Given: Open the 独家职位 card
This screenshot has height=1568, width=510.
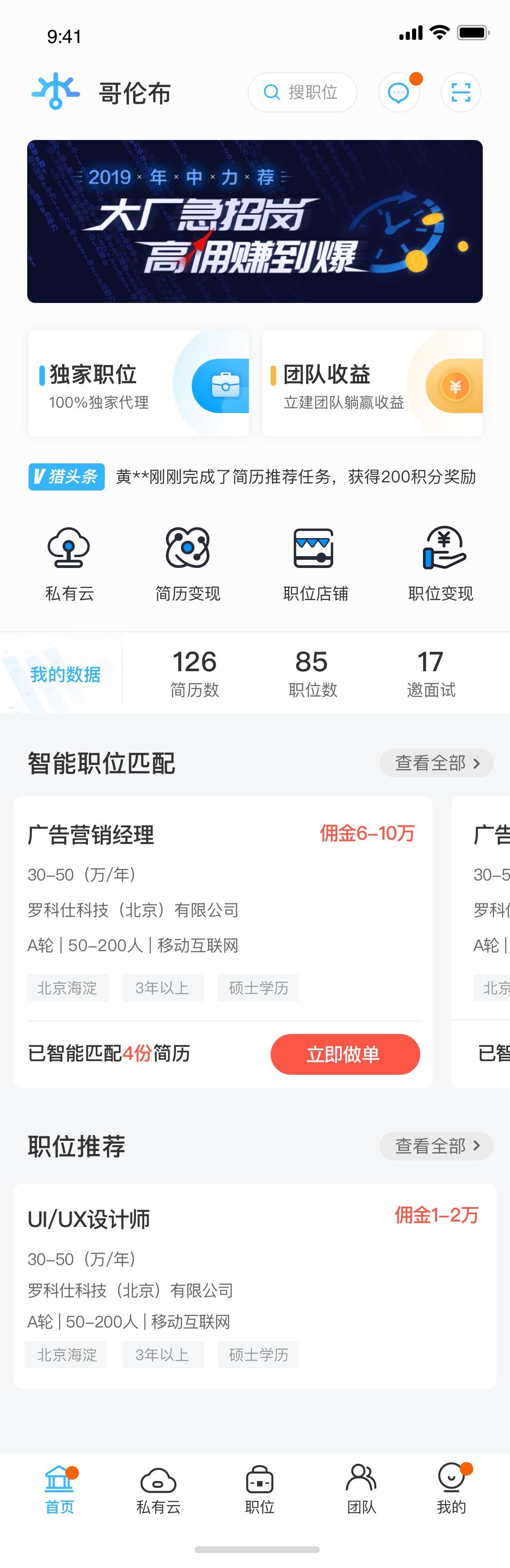Looking at the screenshot, I should click(138, 384).
